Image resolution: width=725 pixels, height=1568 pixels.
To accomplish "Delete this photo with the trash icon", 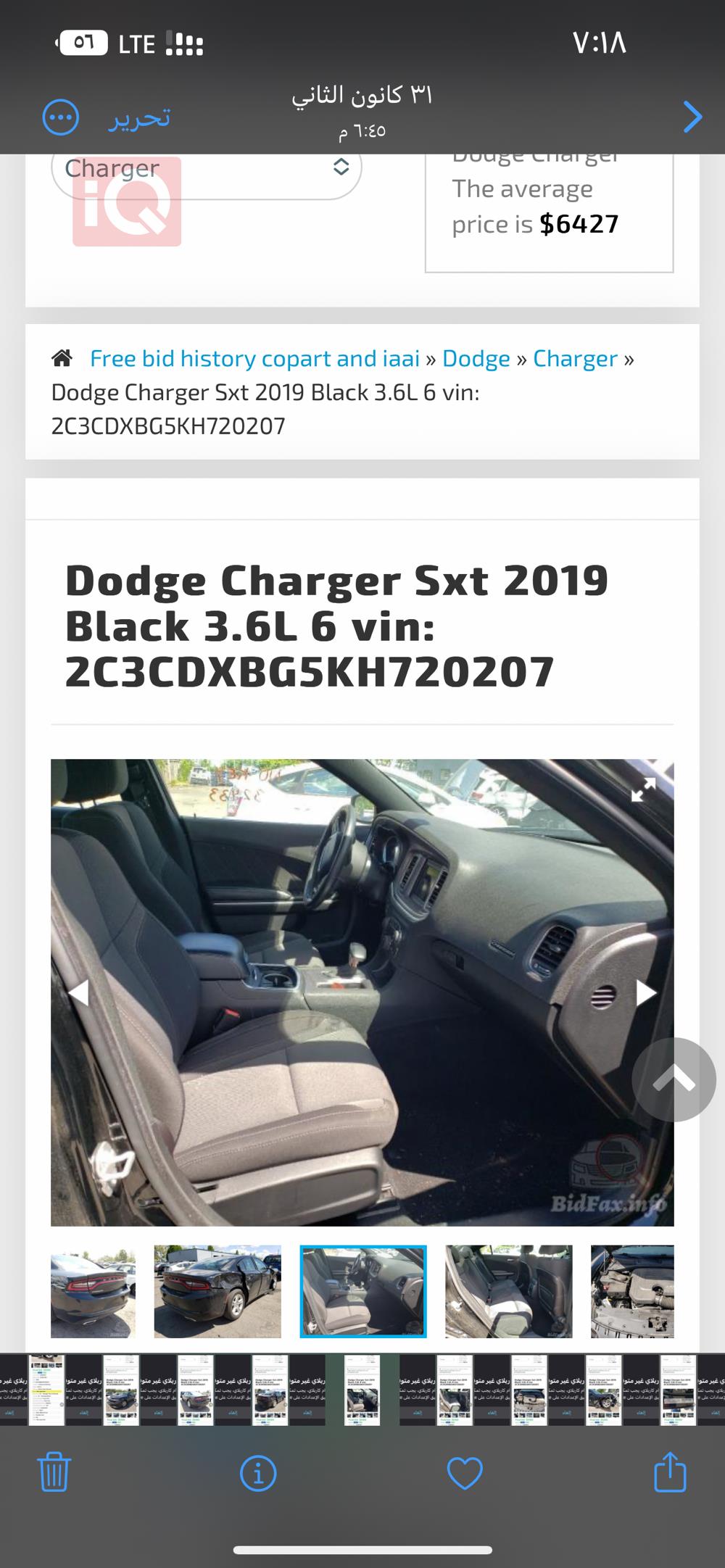I will tap(54, 1472).
